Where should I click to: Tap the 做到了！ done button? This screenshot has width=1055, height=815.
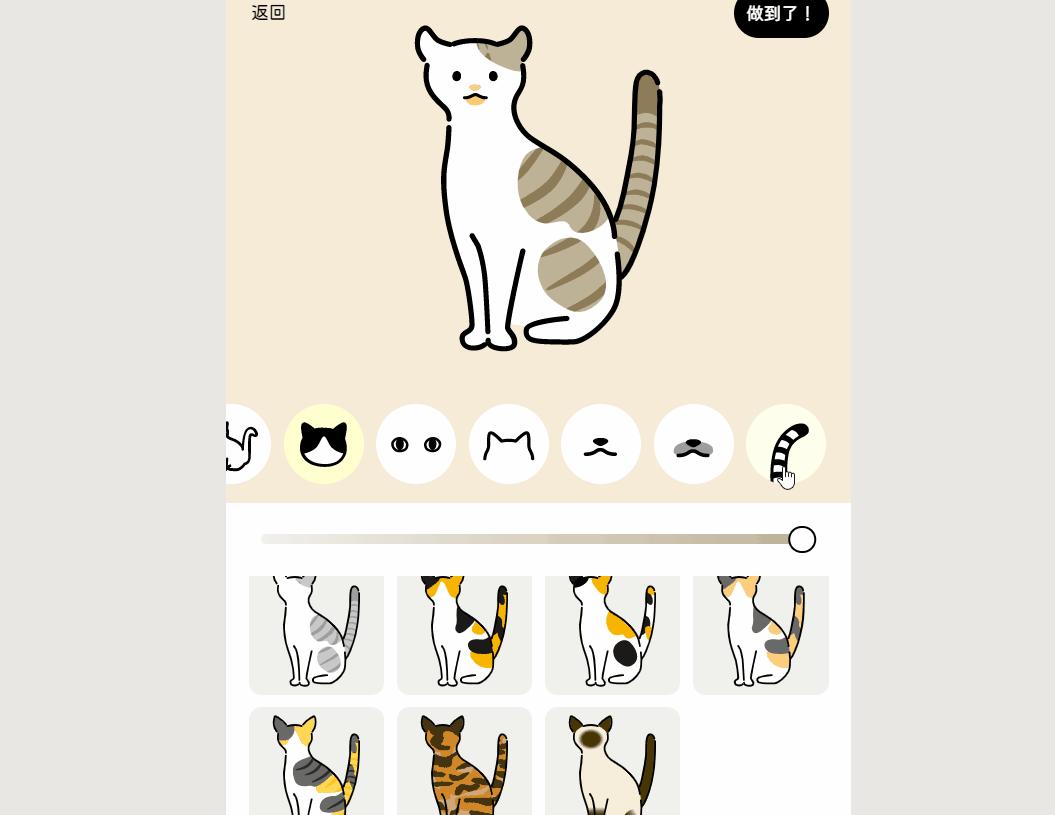[x=781, y=15]
